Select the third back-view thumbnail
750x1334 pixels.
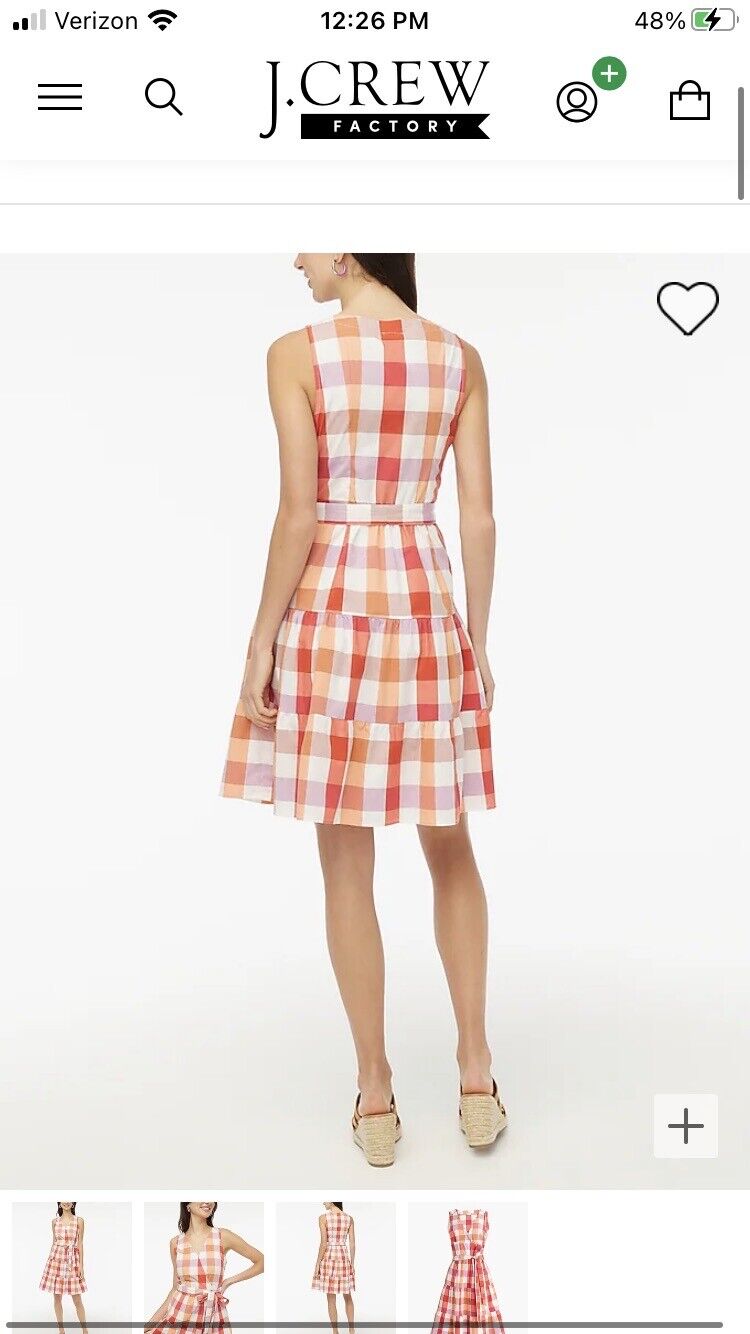[336, 1267]
